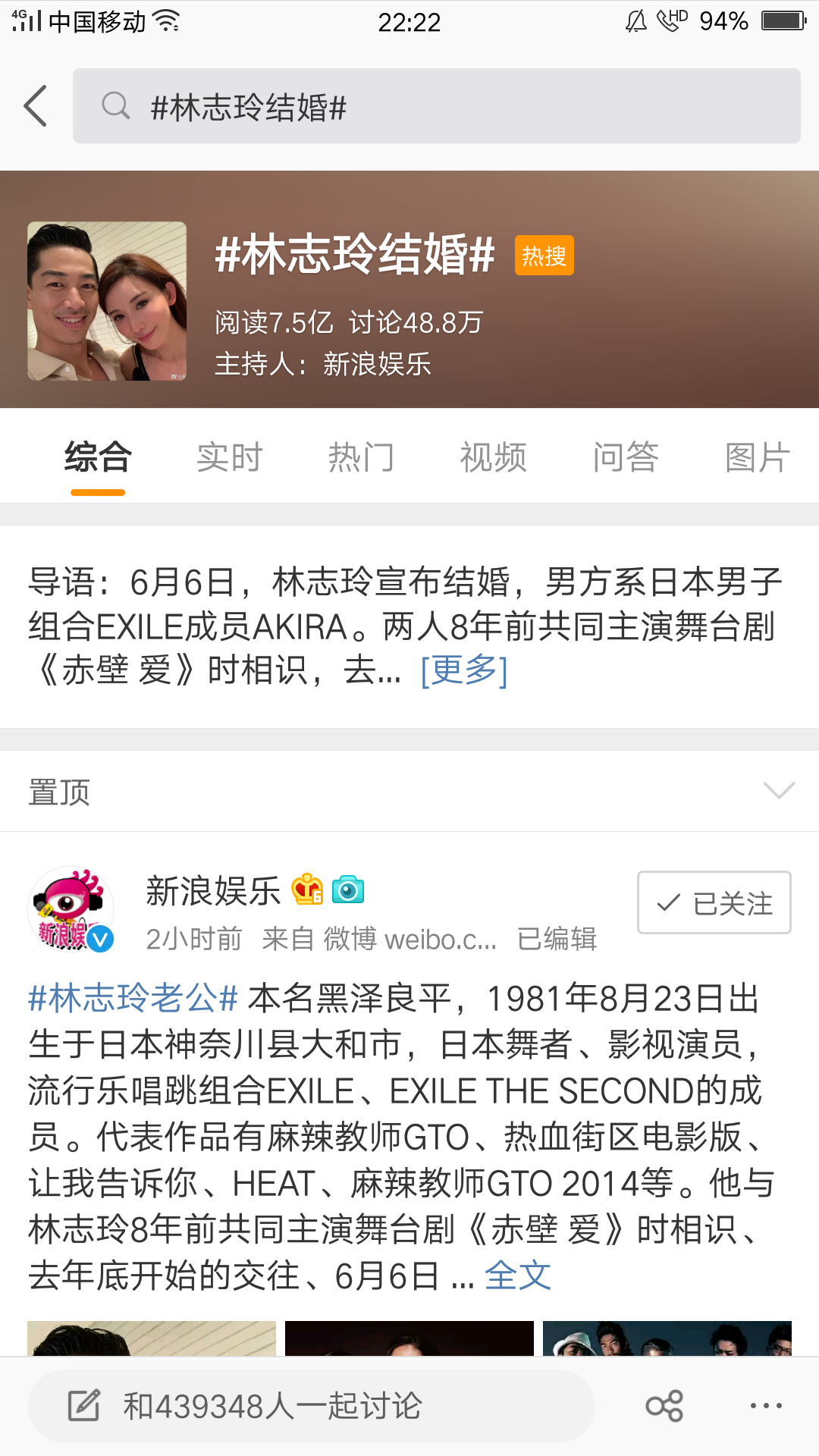Screen dimensions: 819x1456
Task: Switch to the 综合 tab
Action: [98, 458]
